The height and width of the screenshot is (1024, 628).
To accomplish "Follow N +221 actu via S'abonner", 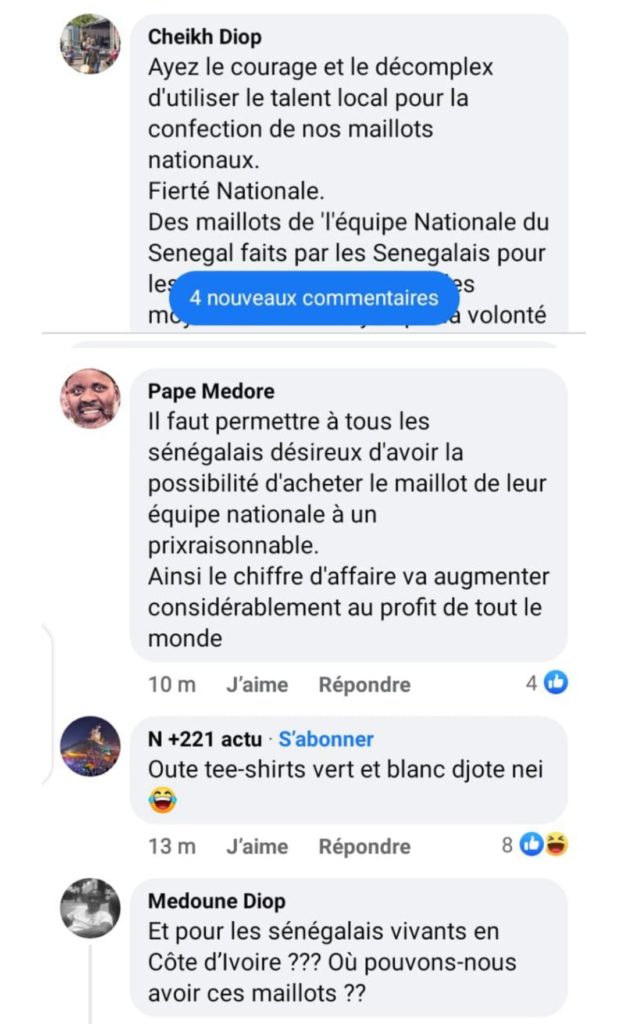I will pyautogui.click(x=326, y=740).
